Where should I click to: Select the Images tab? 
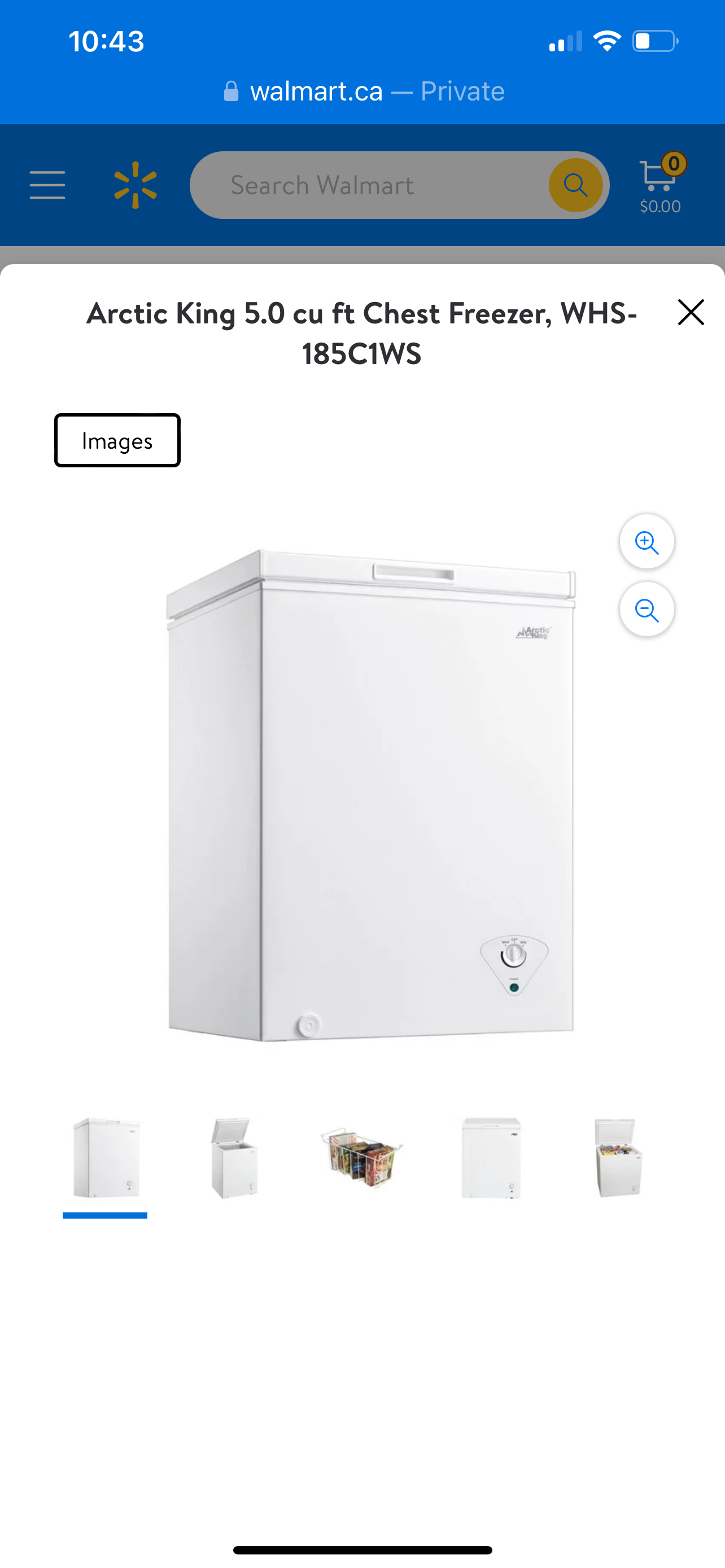tap(117, 440)
